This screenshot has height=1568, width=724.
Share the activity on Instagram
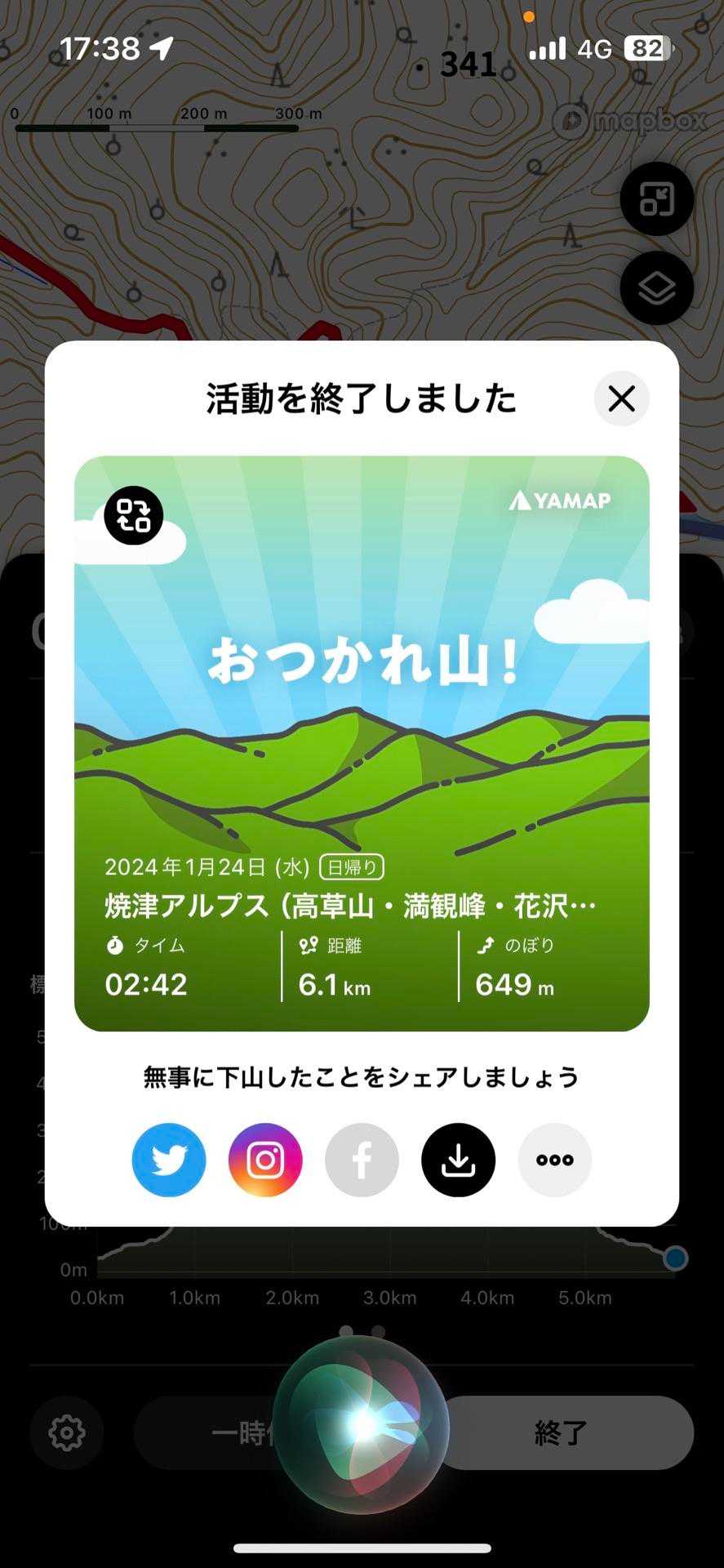tap(265, 1160)
